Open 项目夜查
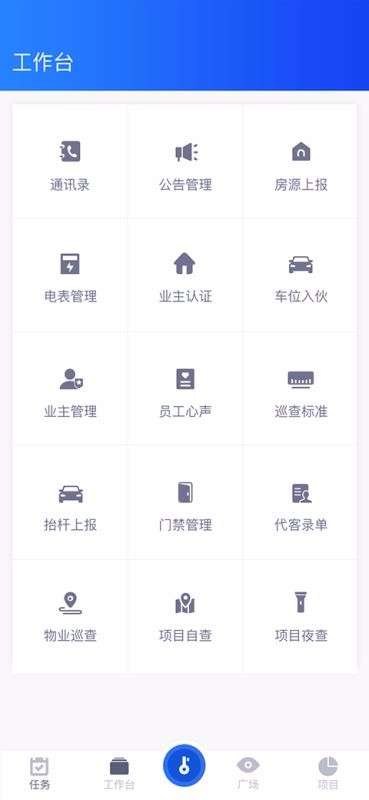The height and width of the screenshot is (800, 369). coord(301,616)
